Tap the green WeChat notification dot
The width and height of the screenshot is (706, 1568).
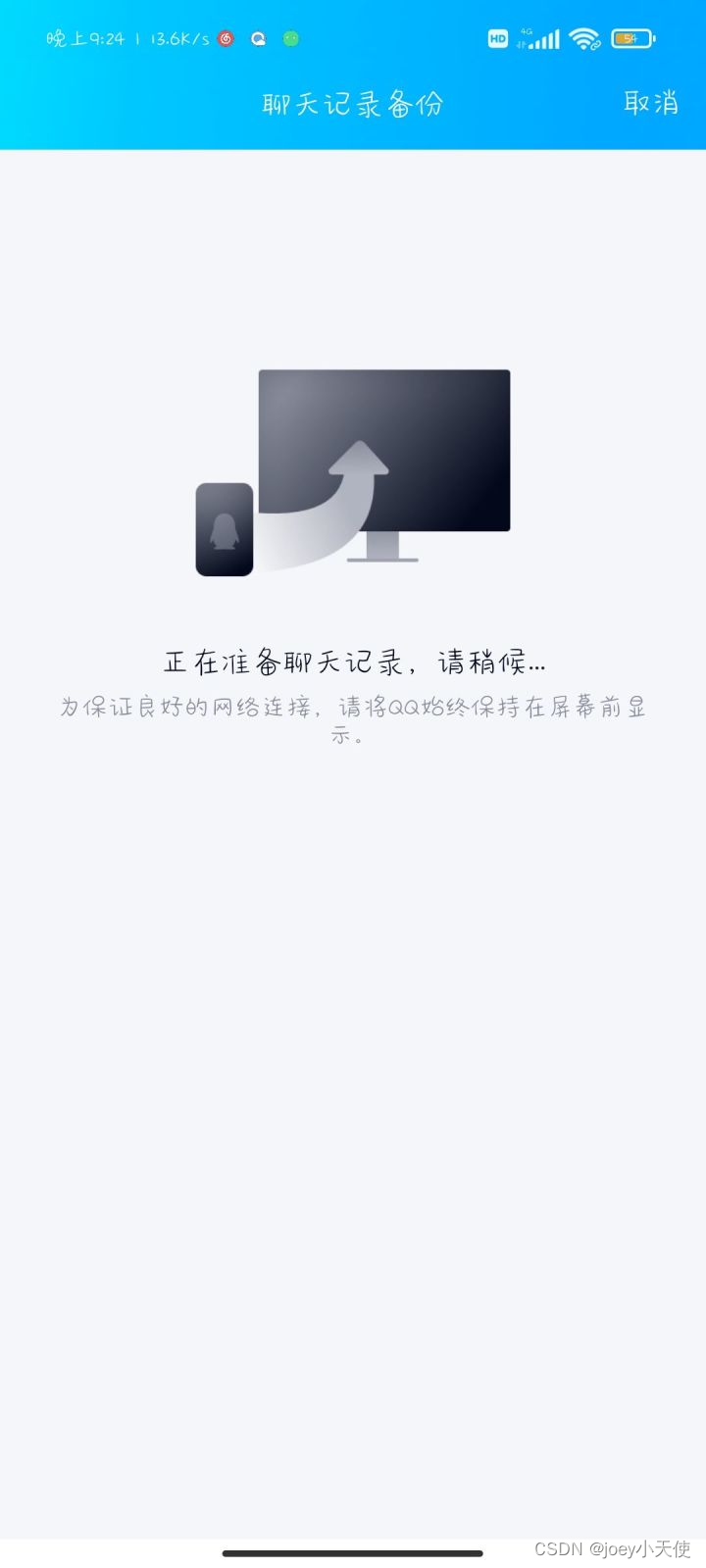coord(289,37)
